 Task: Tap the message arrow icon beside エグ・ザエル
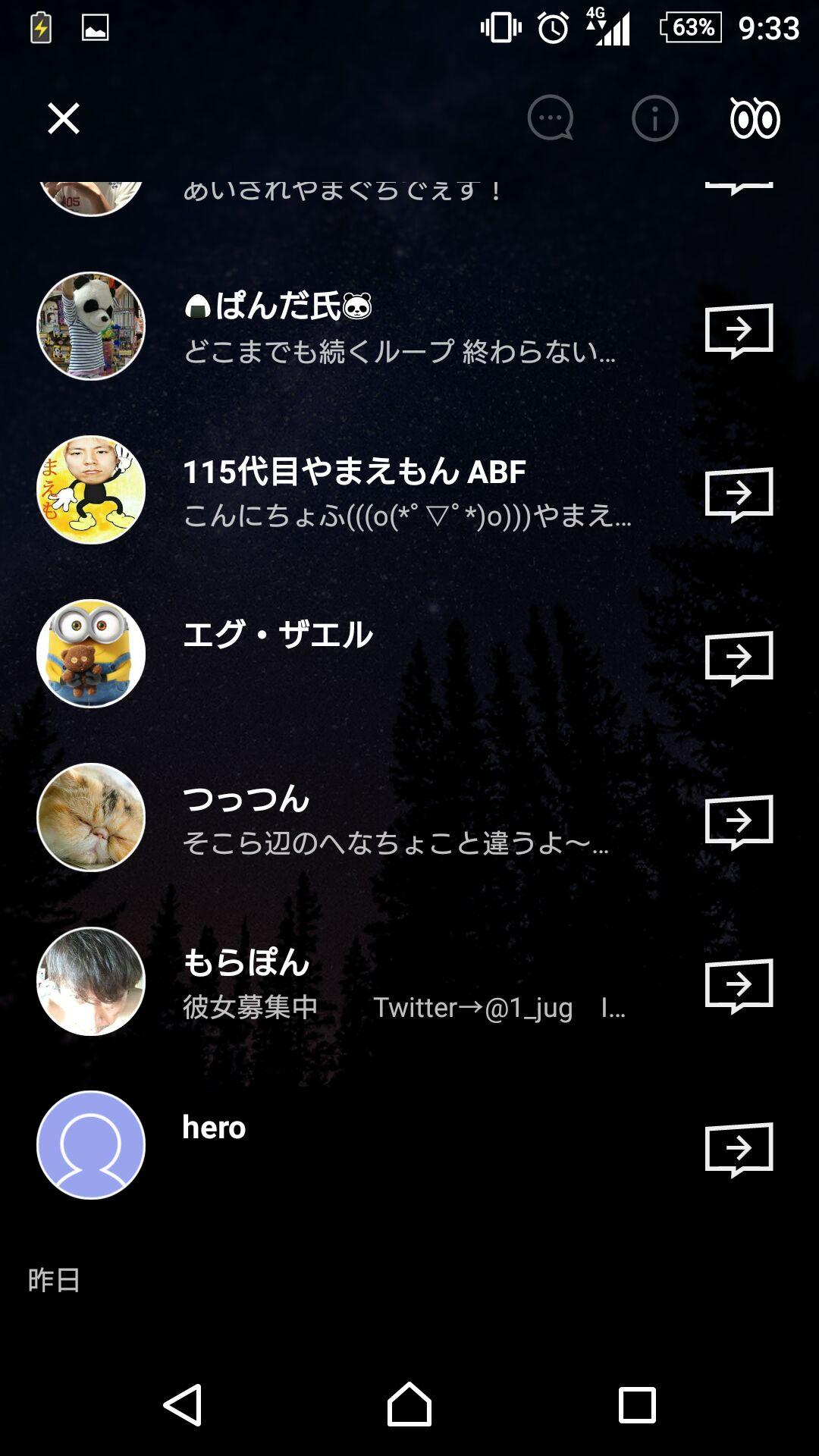click(x=739, y=657)
